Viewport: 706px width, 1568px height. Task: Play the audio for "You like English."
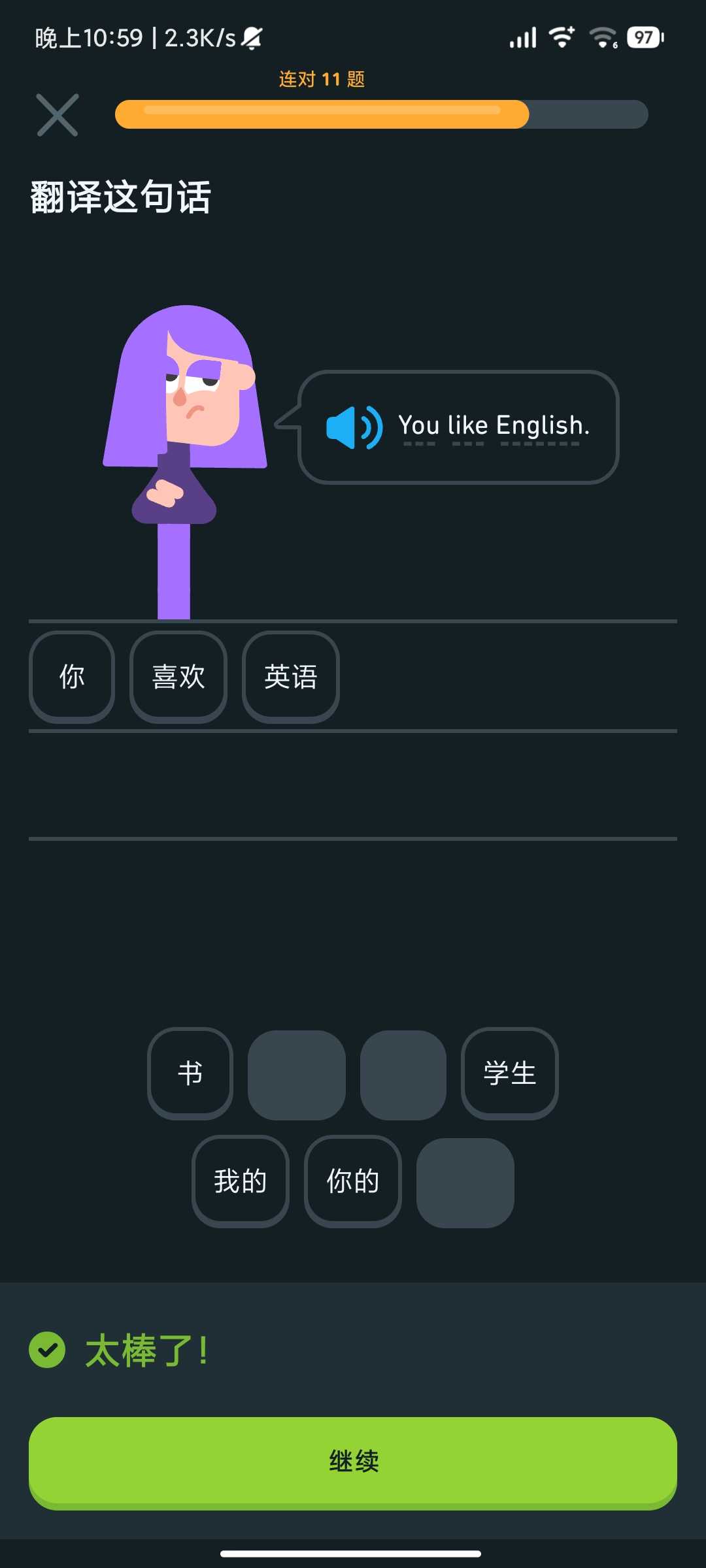tap(354, 427)
